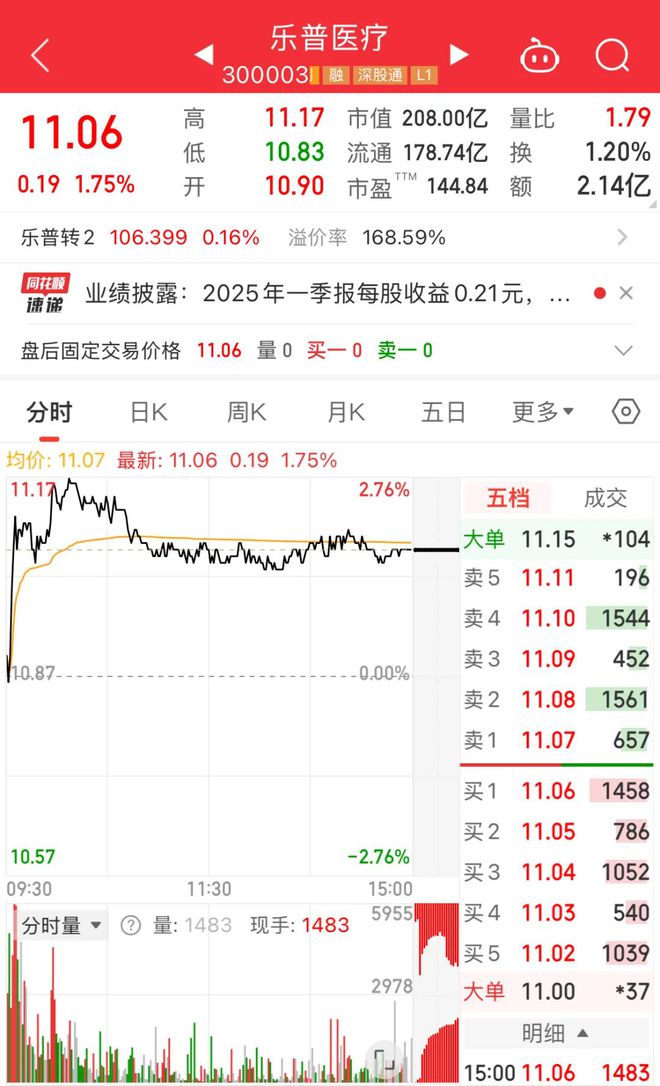This screenshot has height=1086, width=660.
Task: Dismiss the 业绩披露 news banner
Action: coord(626,294)
